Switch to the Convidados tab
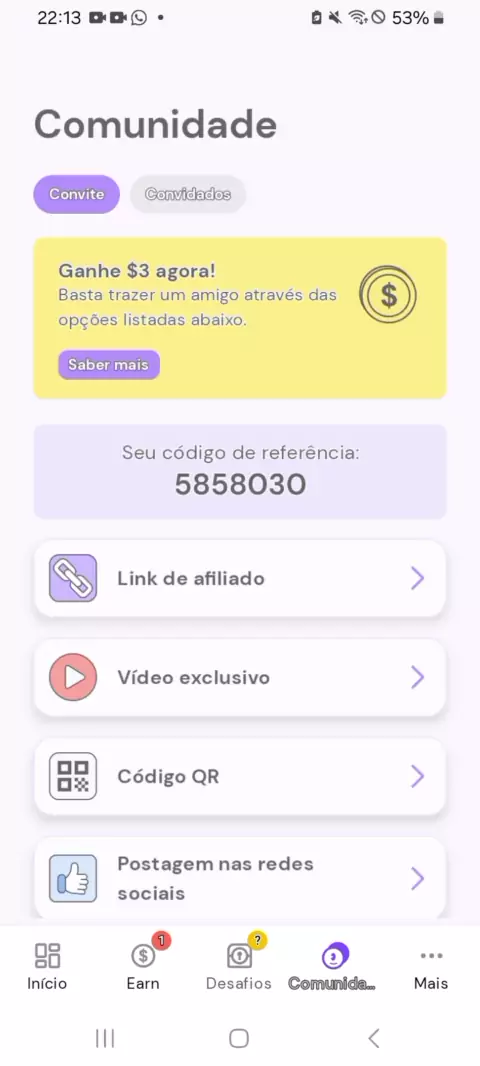 188,194
